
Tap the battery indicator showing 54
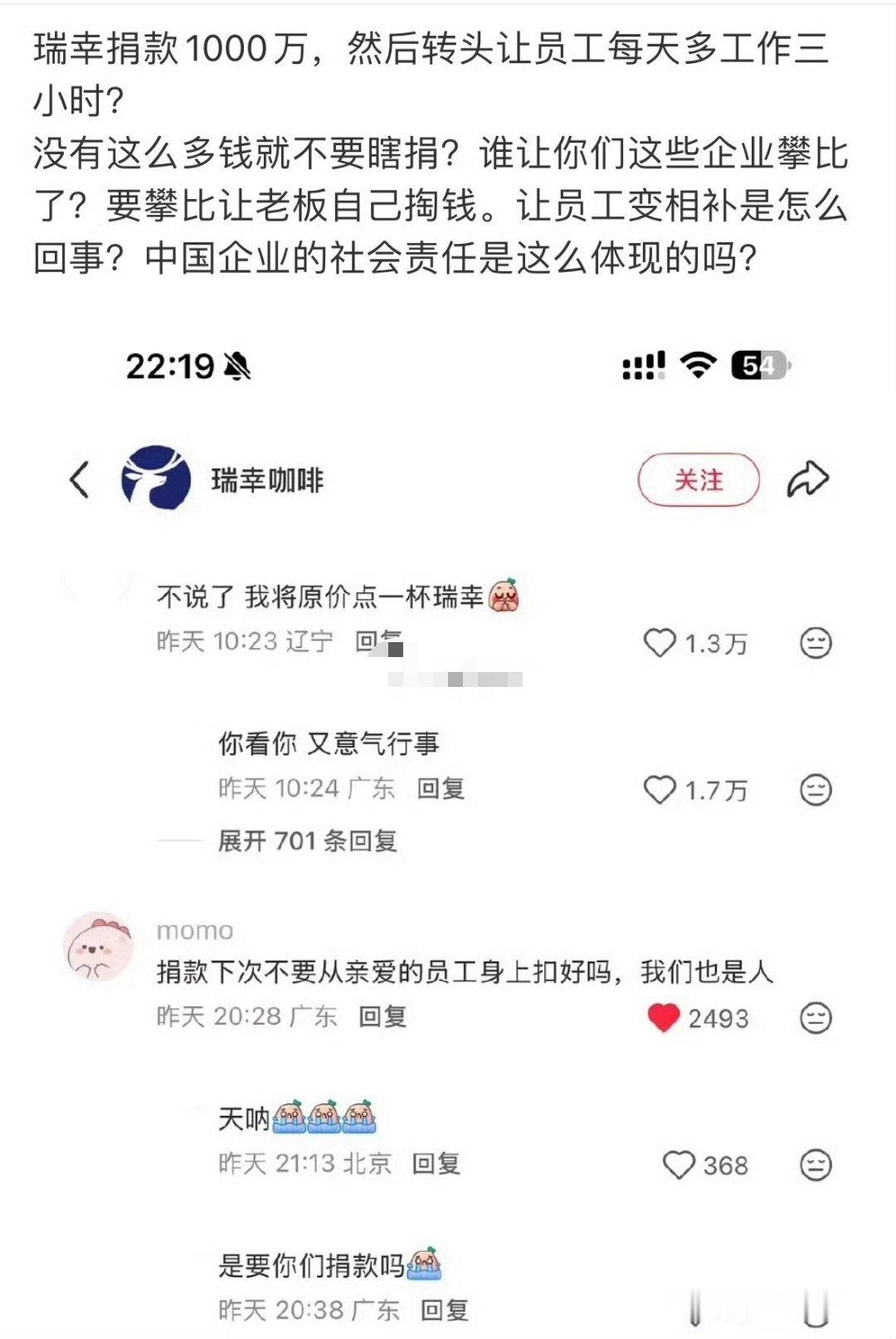pyautogui.click(x=757, y=365)
